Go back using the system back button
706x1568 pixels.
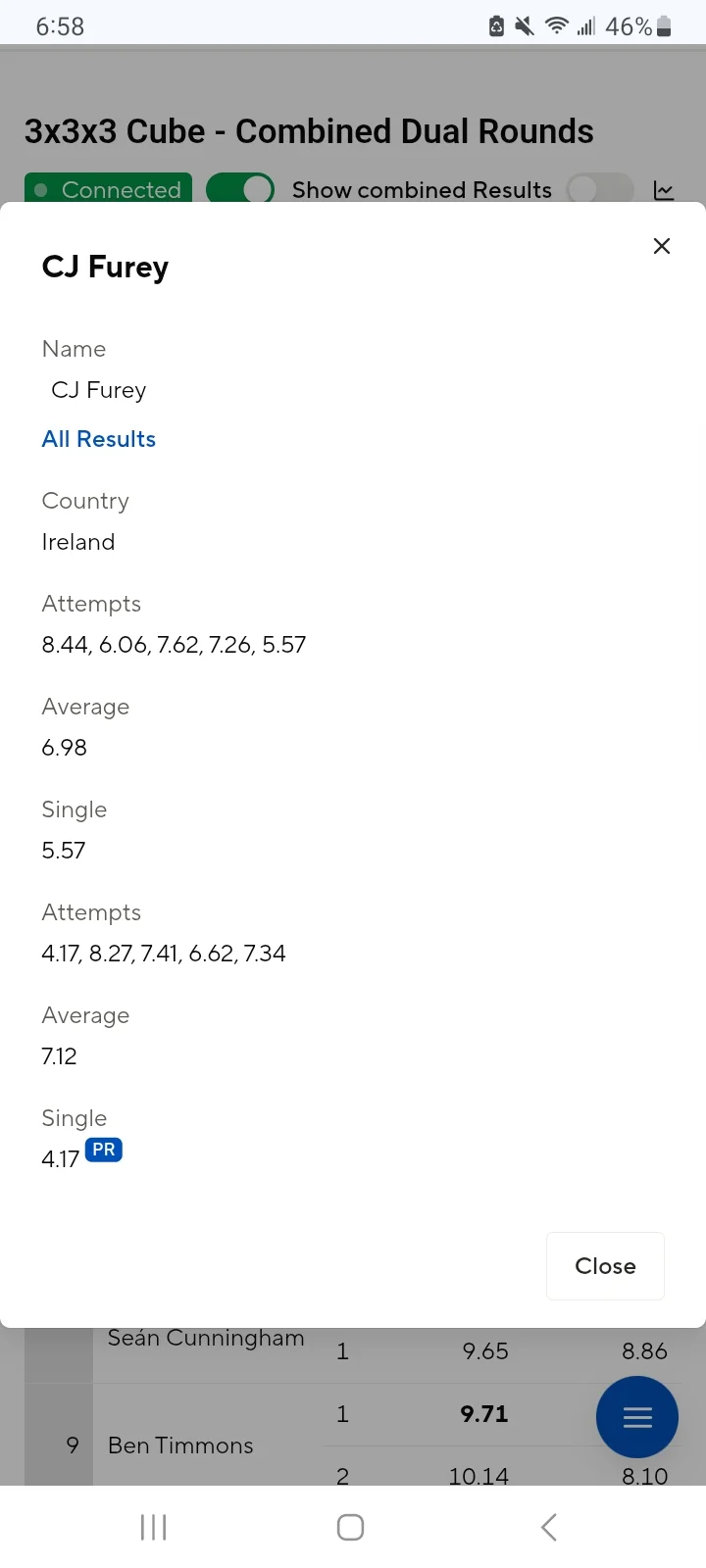point(549,1527)
